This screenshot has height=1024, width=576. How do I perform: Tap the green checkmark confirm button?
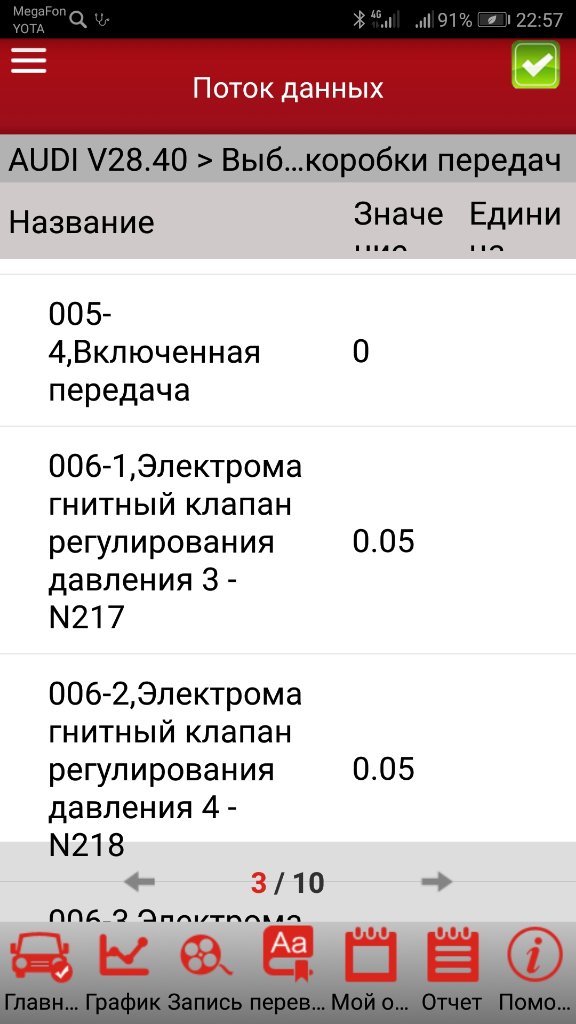[536, 65]
